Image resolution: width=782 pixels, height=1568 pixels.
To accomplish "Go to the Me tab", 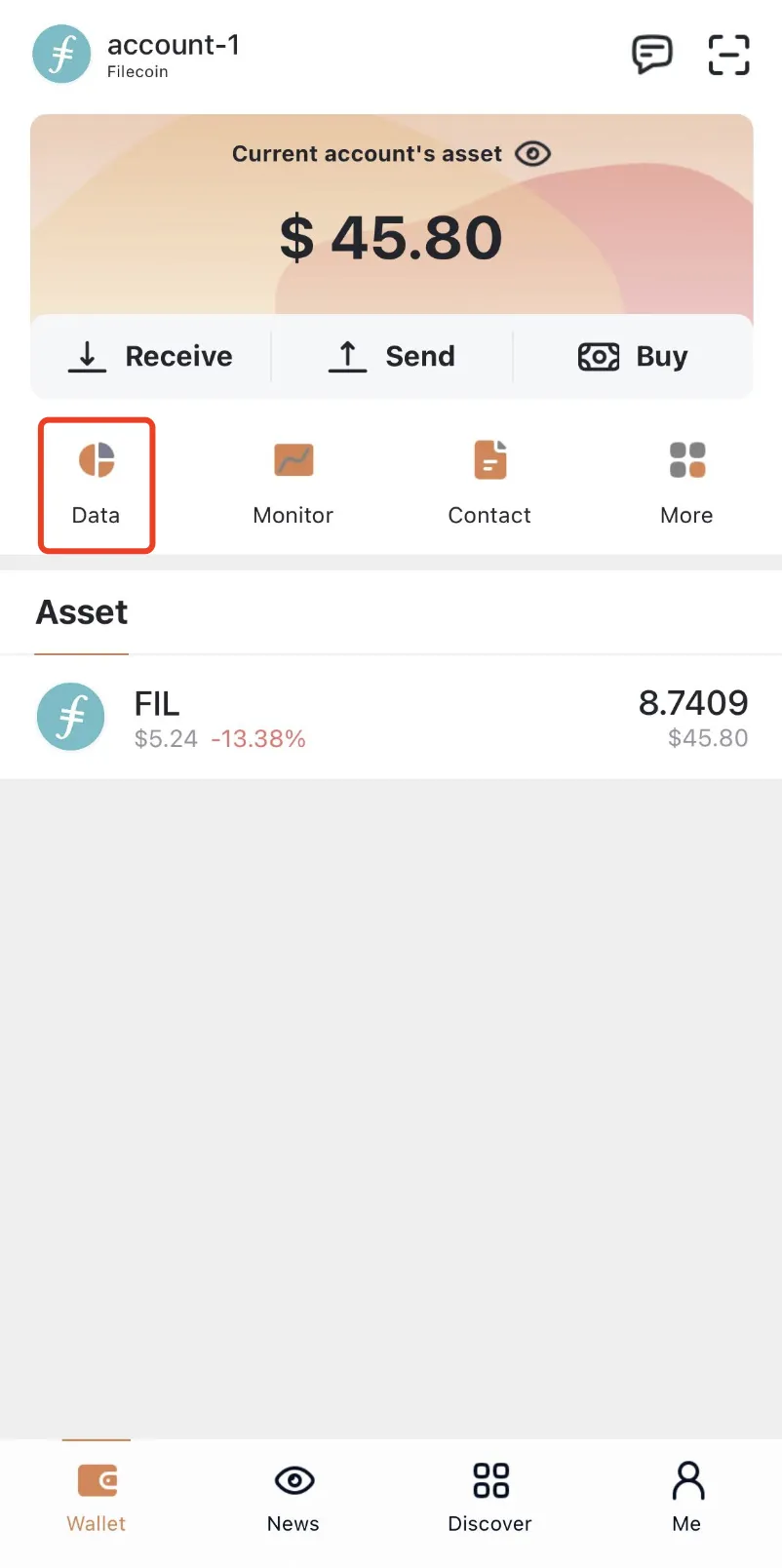I will click(686, 1497).
